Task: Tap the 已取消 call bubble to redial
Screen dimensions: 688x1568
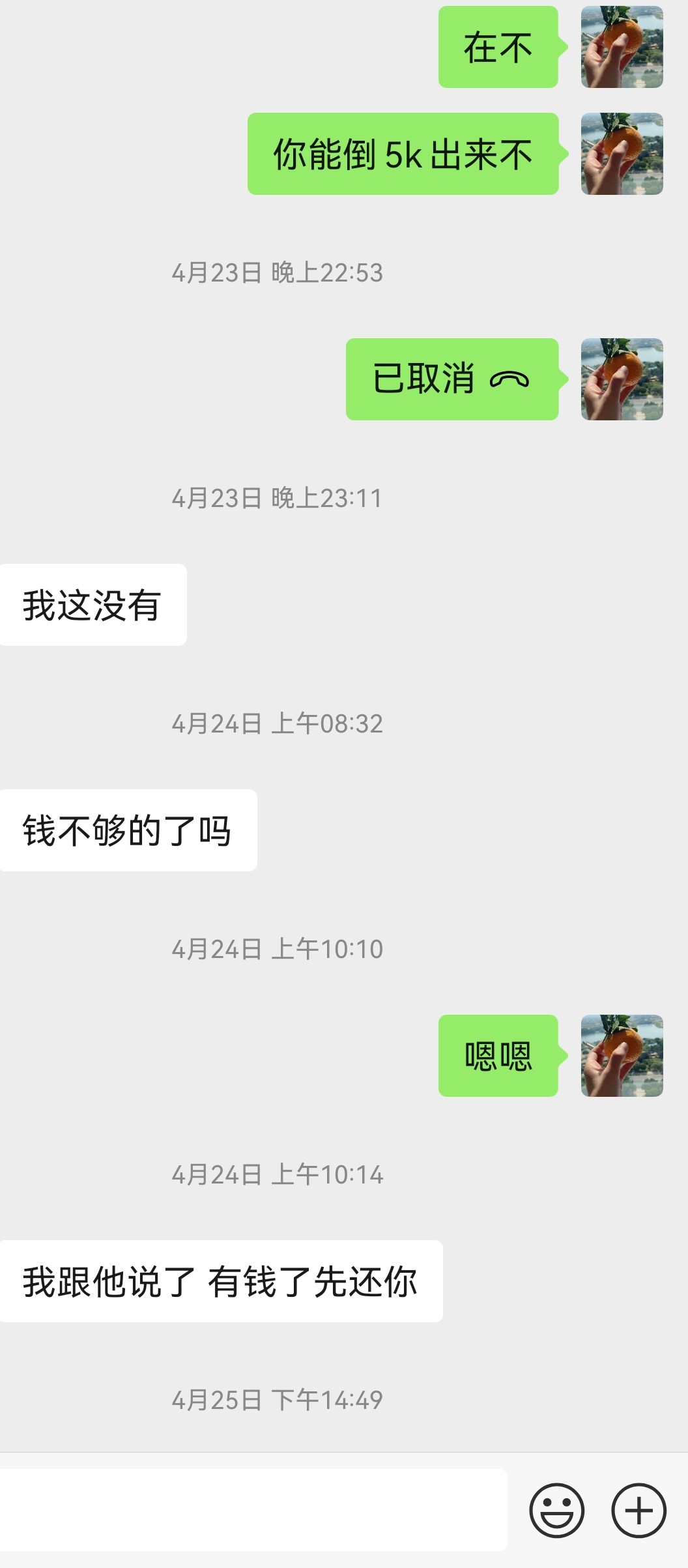Action: pyautogui.click(x=452, y=379)
